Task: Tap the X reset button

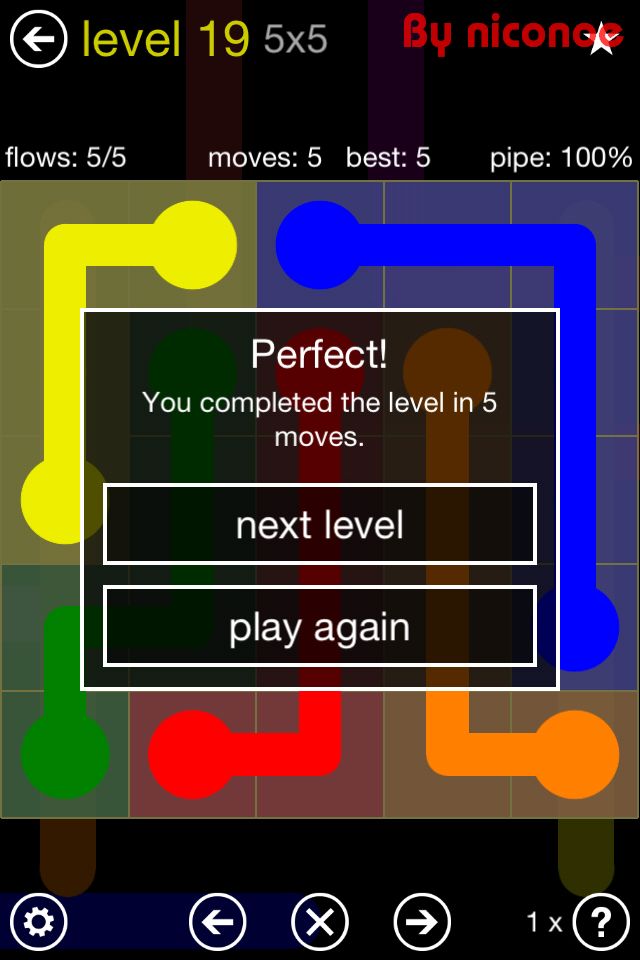Action: (320, 921)
